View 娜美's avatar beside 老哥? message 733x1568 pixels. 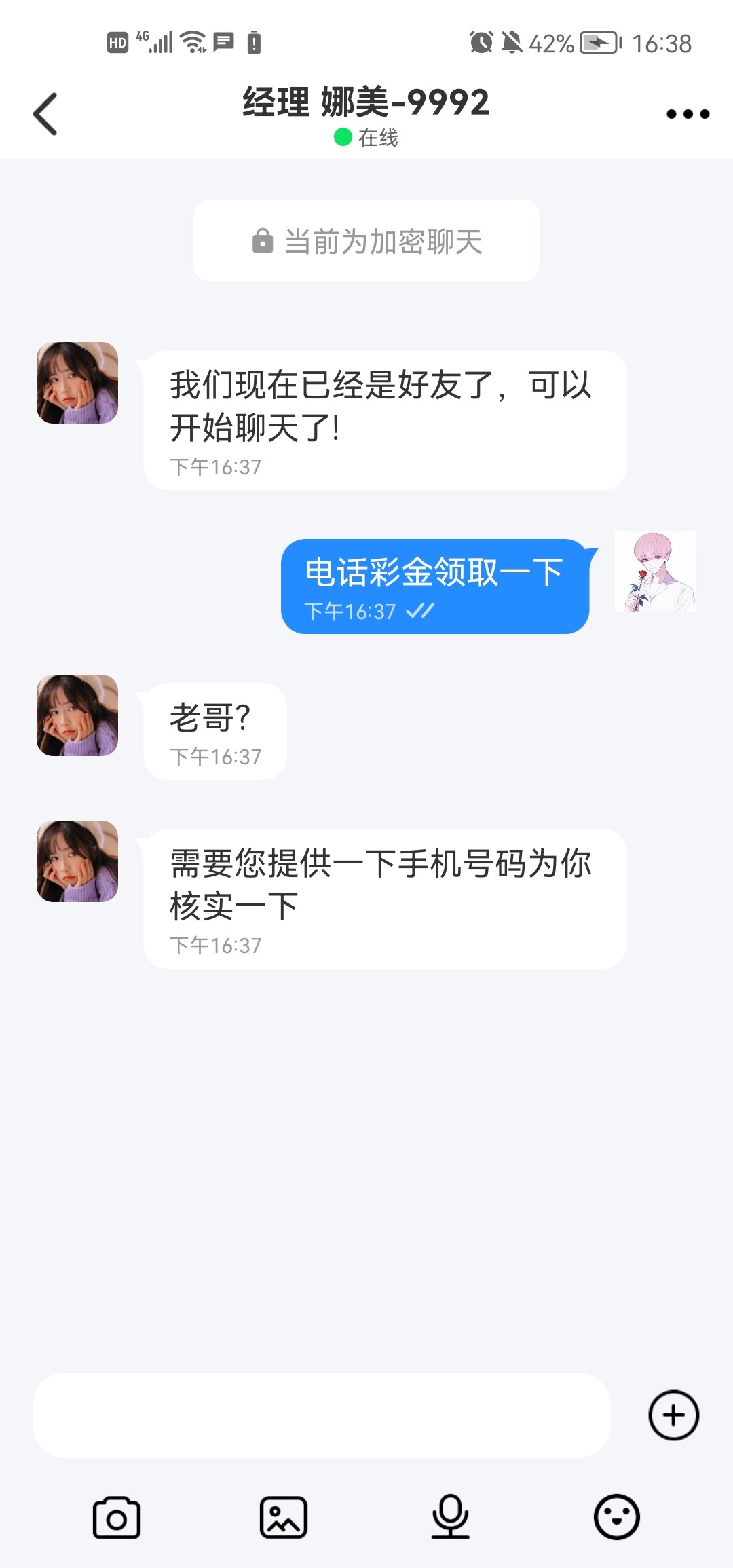pos(77,715)
